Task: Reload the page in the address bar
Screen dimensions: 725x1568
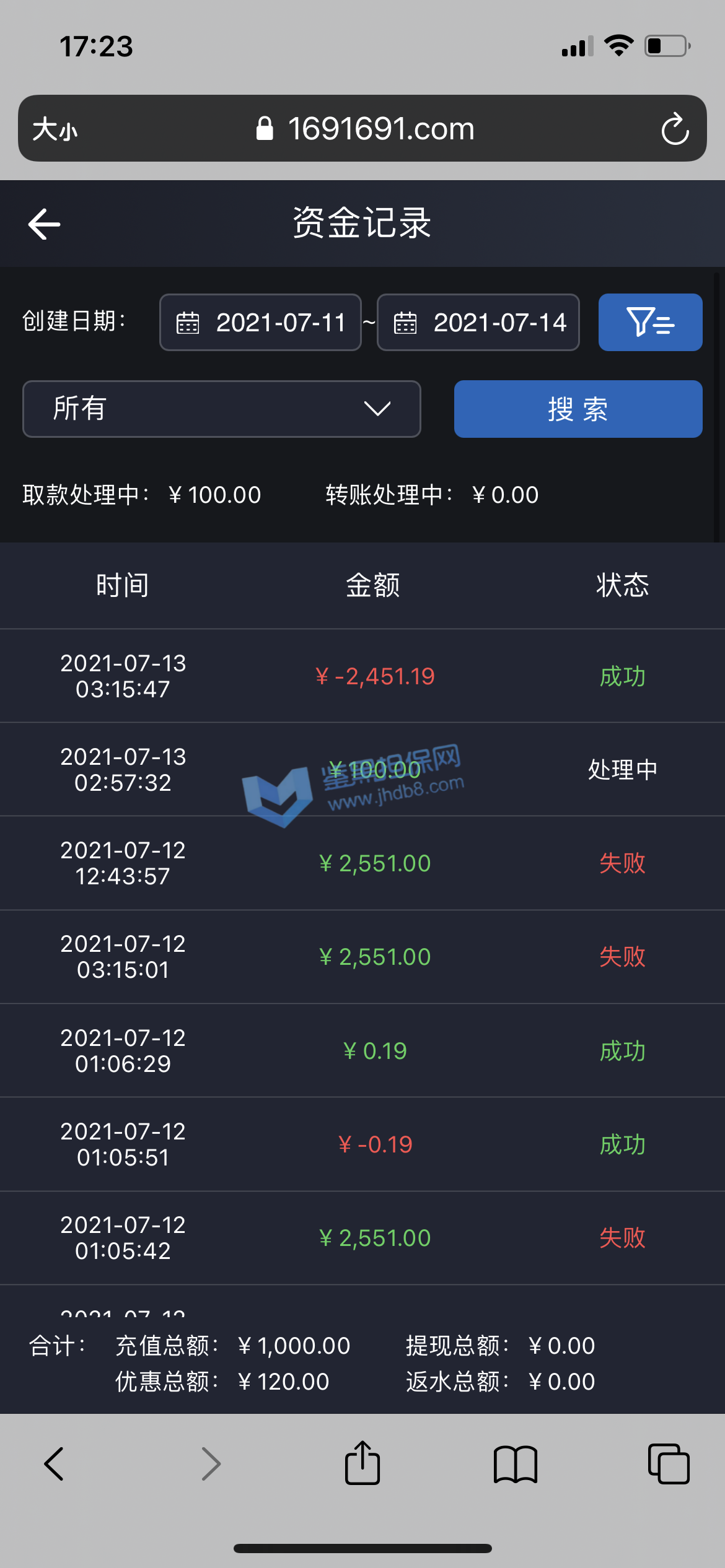Action: pyautogui.click(x=675, y=129)
